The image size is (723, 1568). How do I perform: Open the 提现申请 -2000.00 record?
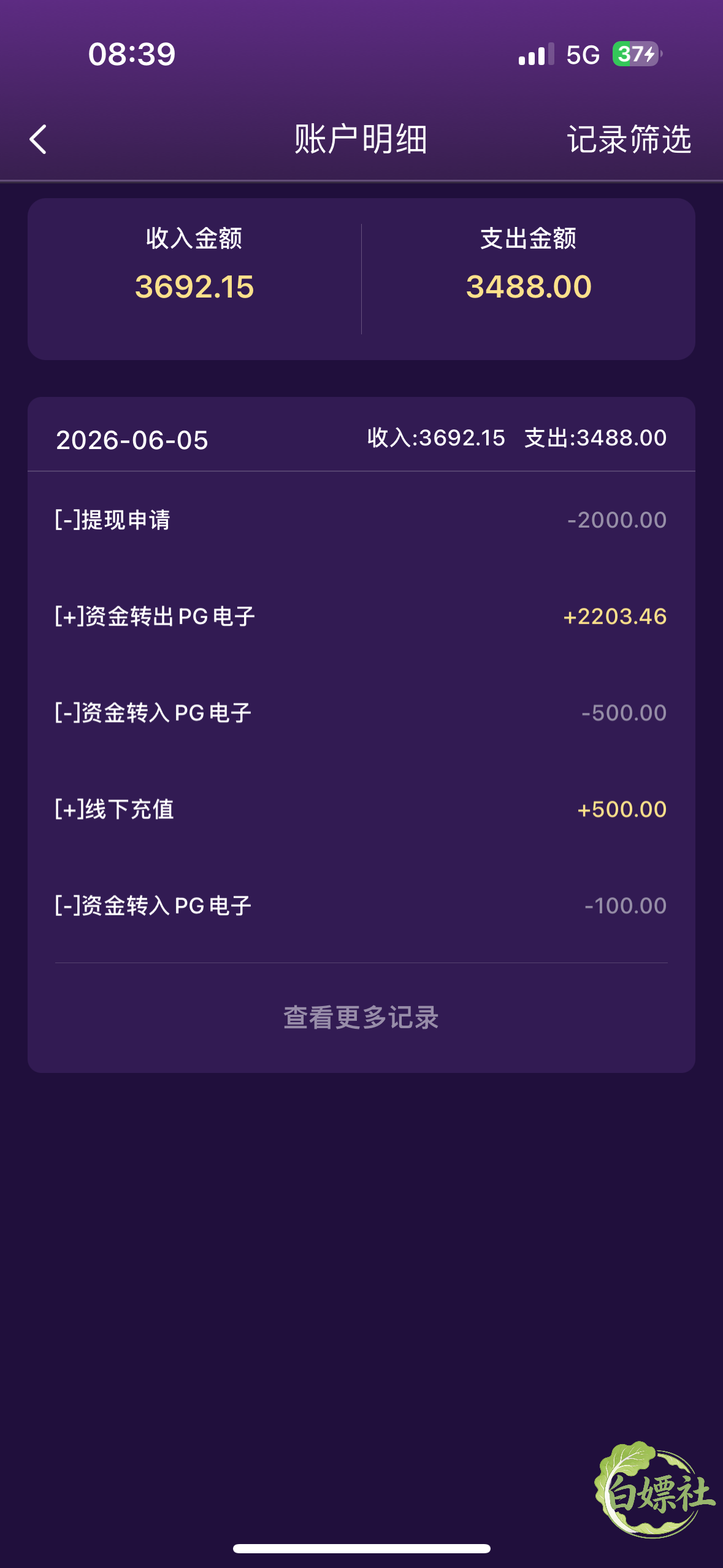tap(361, 520)
